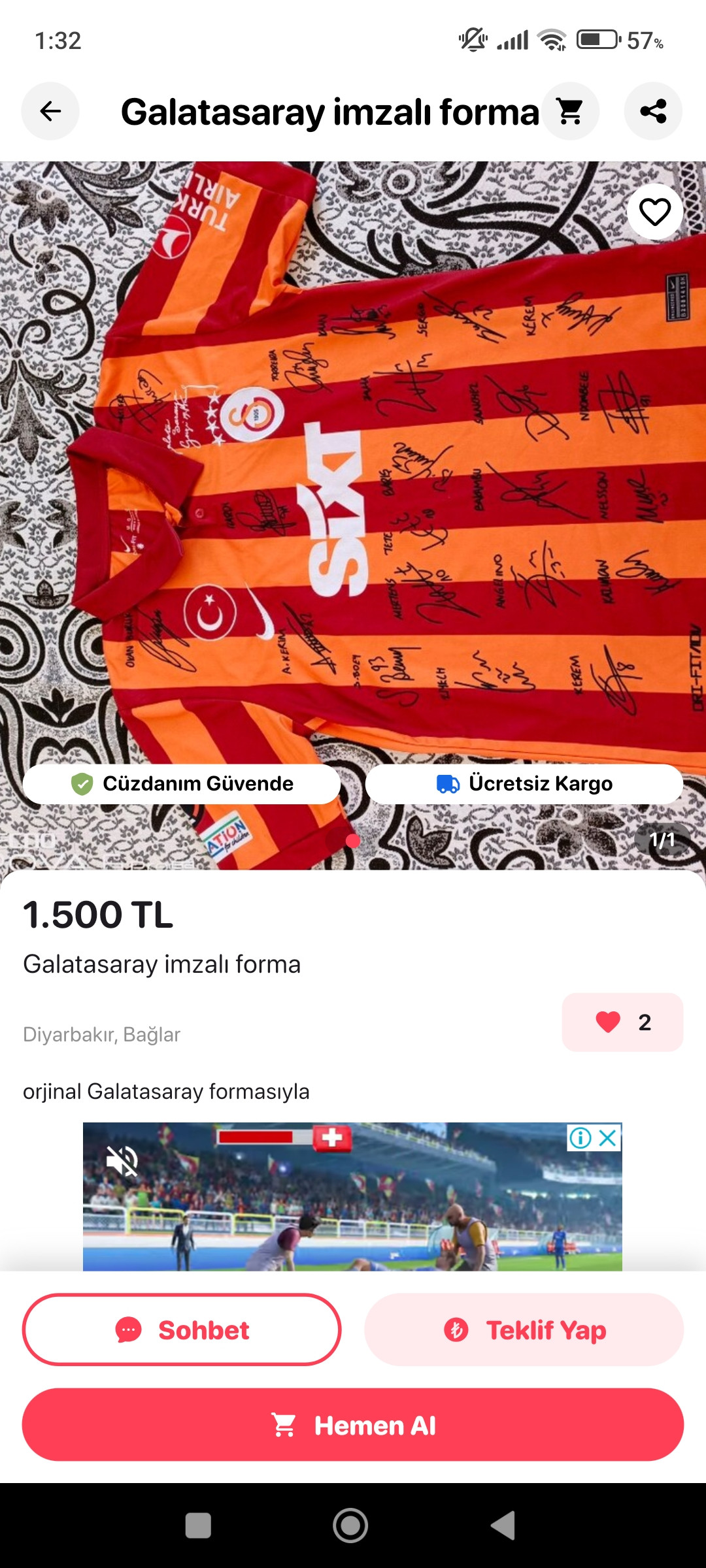Start a Sohbet with the seller
This screenshot has width=706, height=1568.
click(182, 1330)
